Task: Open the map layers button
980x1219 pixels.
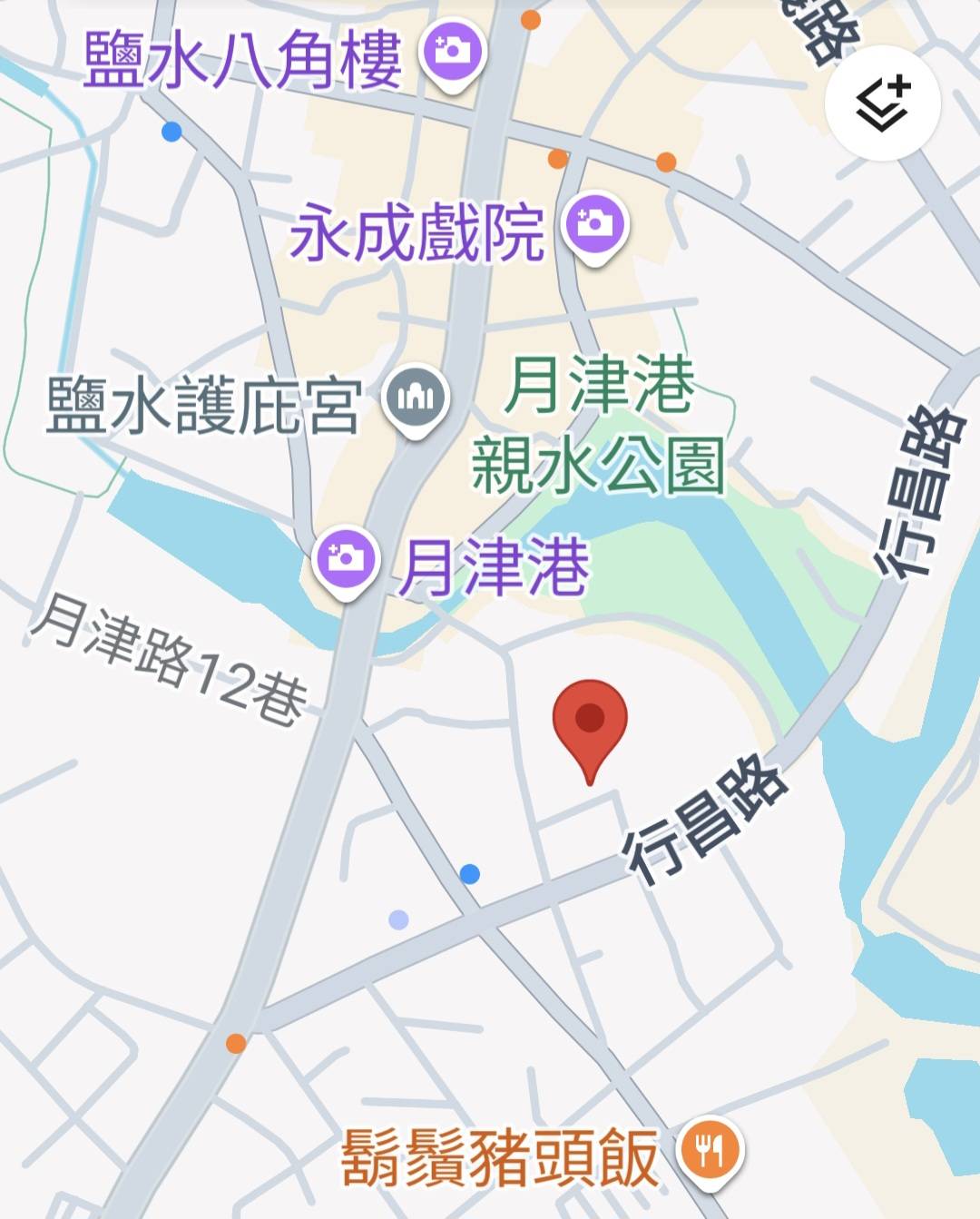Action: 882,103
